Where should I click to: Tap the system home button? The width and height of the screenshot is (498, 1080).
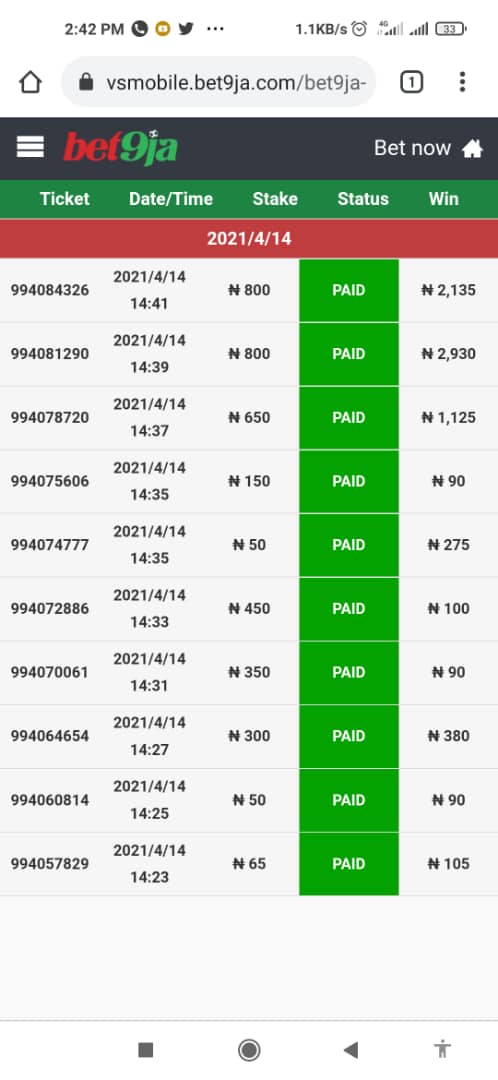click(x=249, y=1050)
